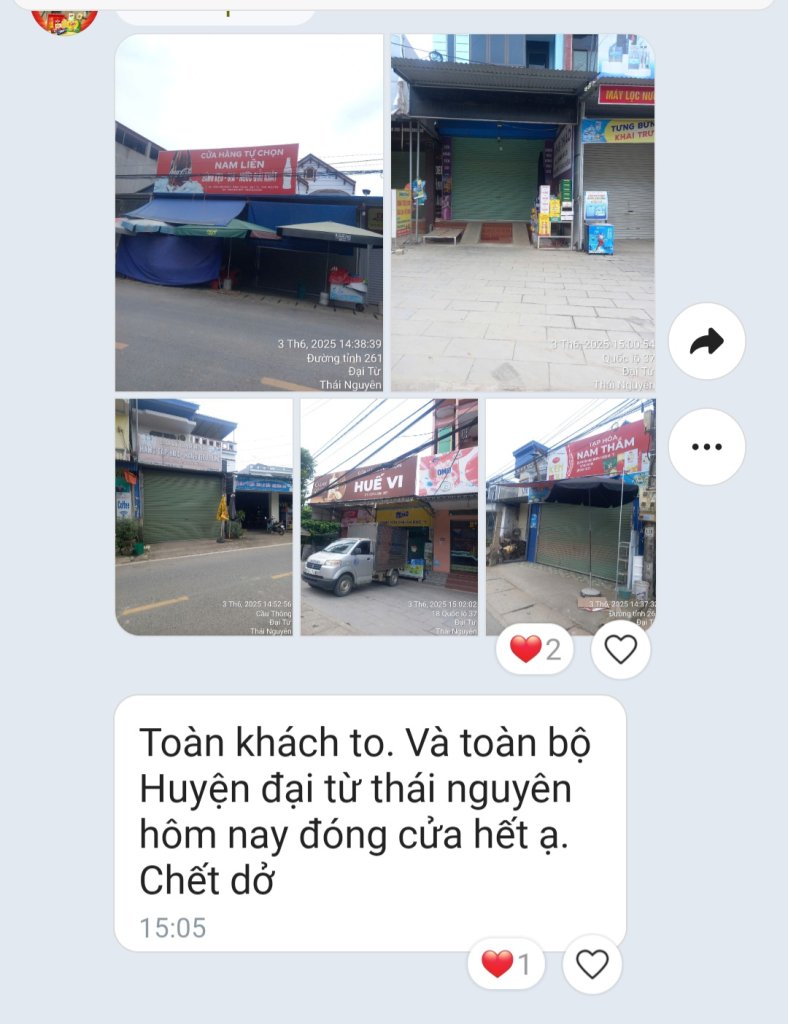Viewport: 788px width, 1024px height.
Task: View the 1 heart reaction on text message
Action: [507, 964]
